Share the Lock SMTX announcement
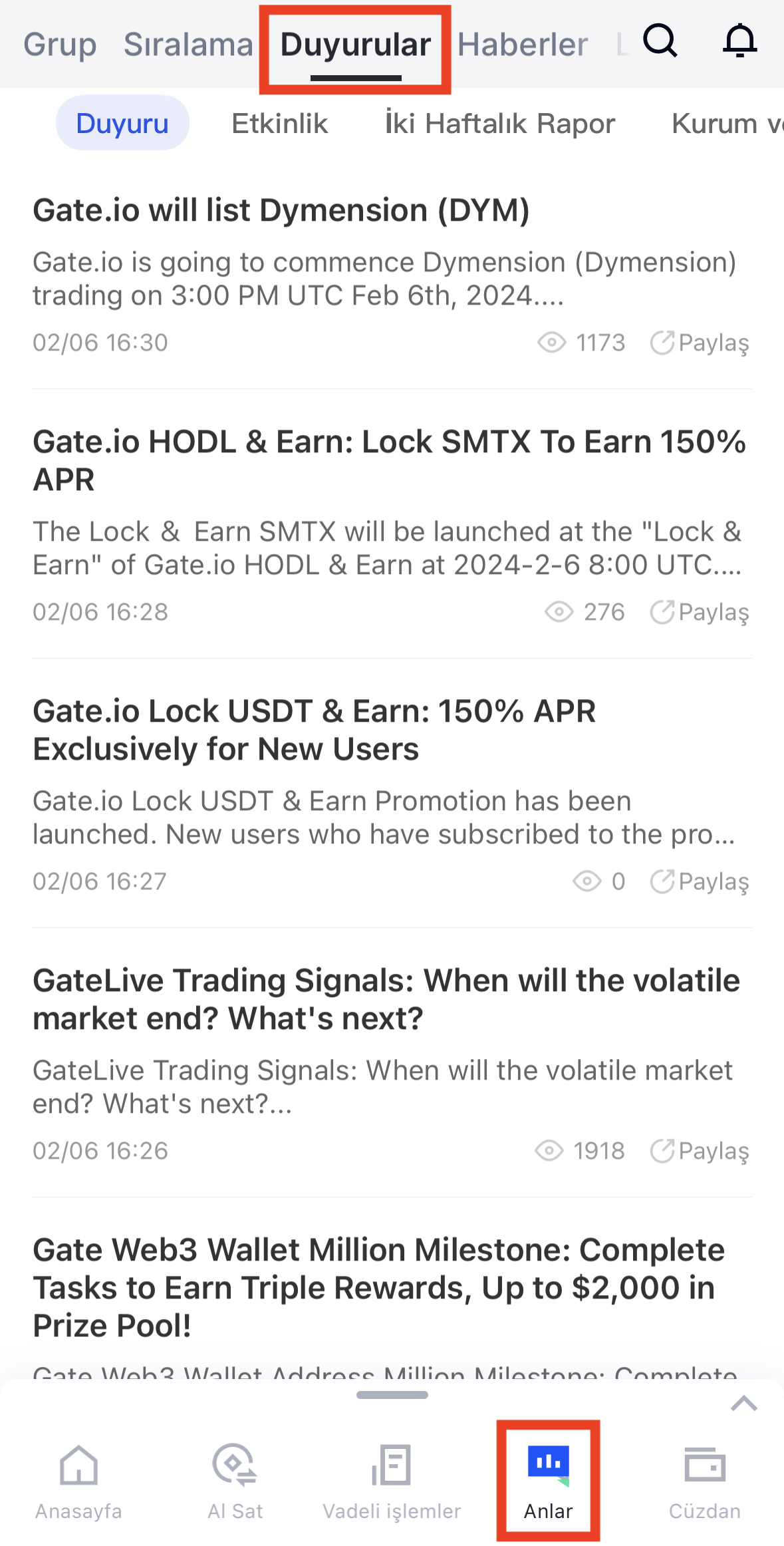This screenshot has width=784, height=1546. 700,612
